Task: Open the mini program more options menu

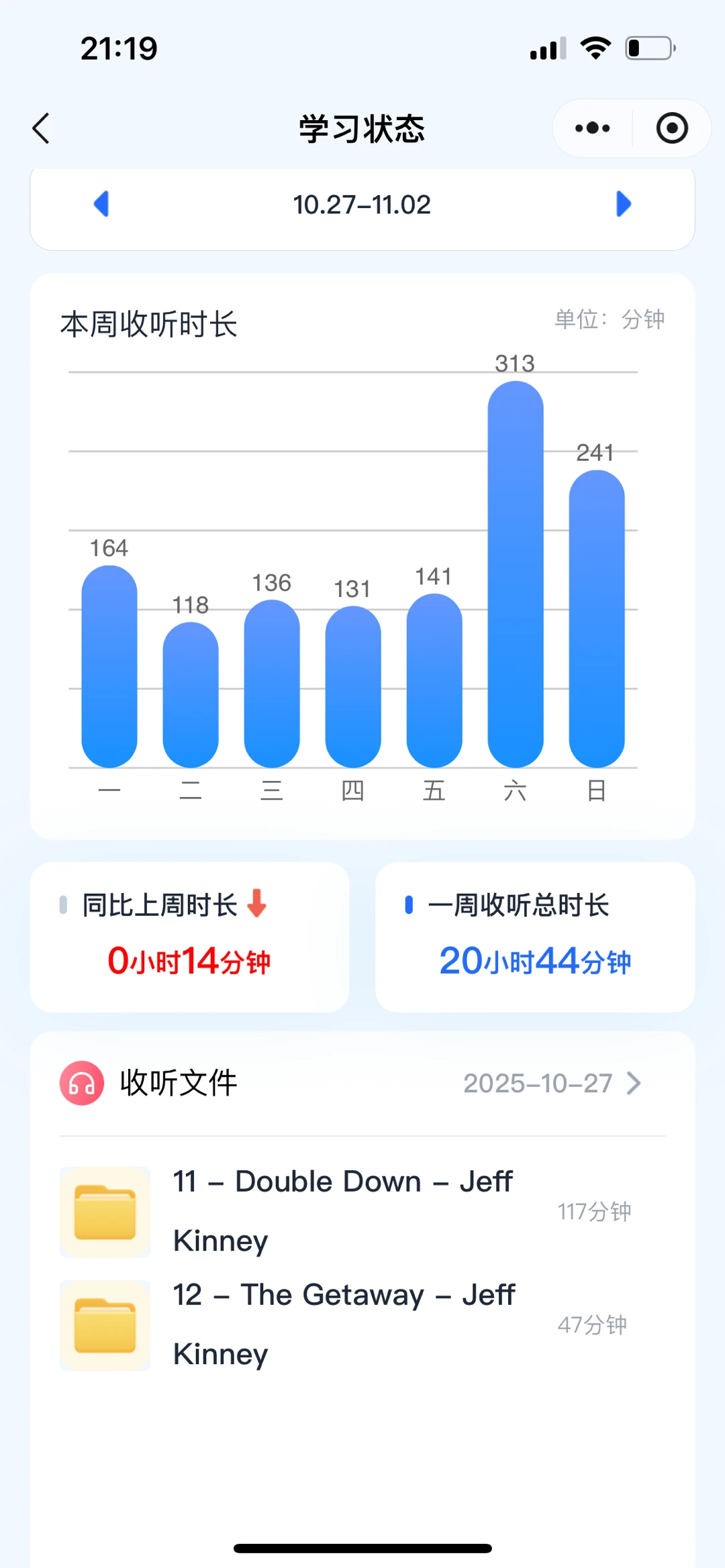Action: coord(593,128)
